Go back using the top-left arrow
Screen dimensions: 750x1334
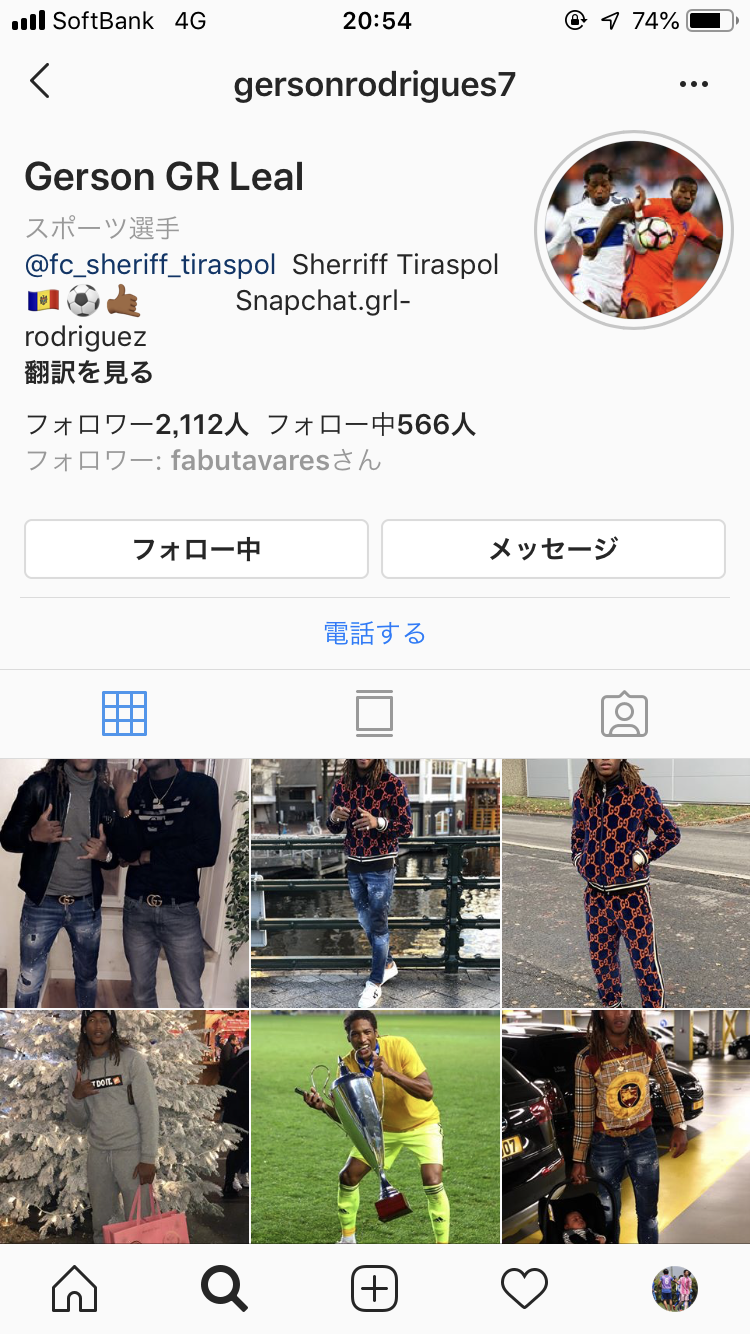pyautogui.click(x=40, y=82)
